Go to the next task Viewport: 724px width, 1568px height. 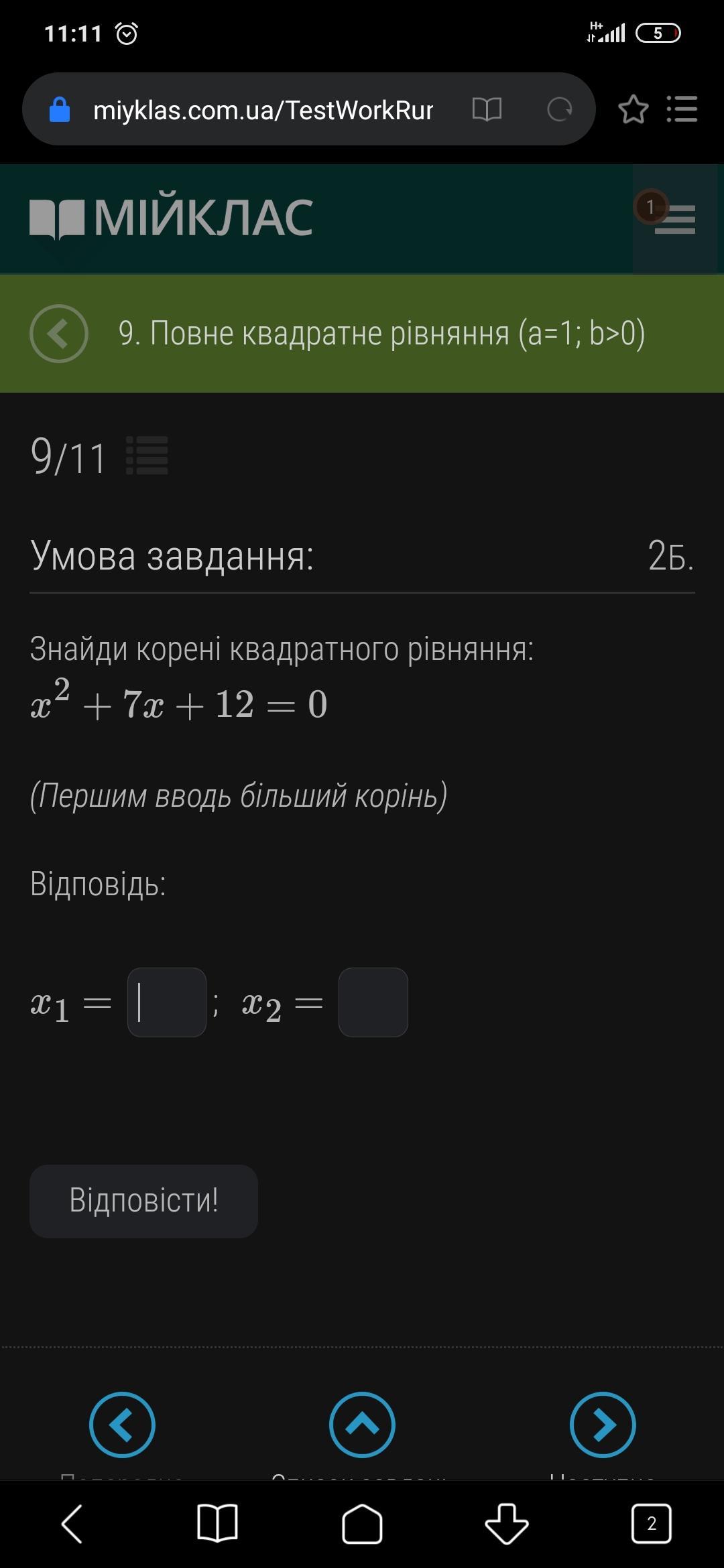[603, 1425]
